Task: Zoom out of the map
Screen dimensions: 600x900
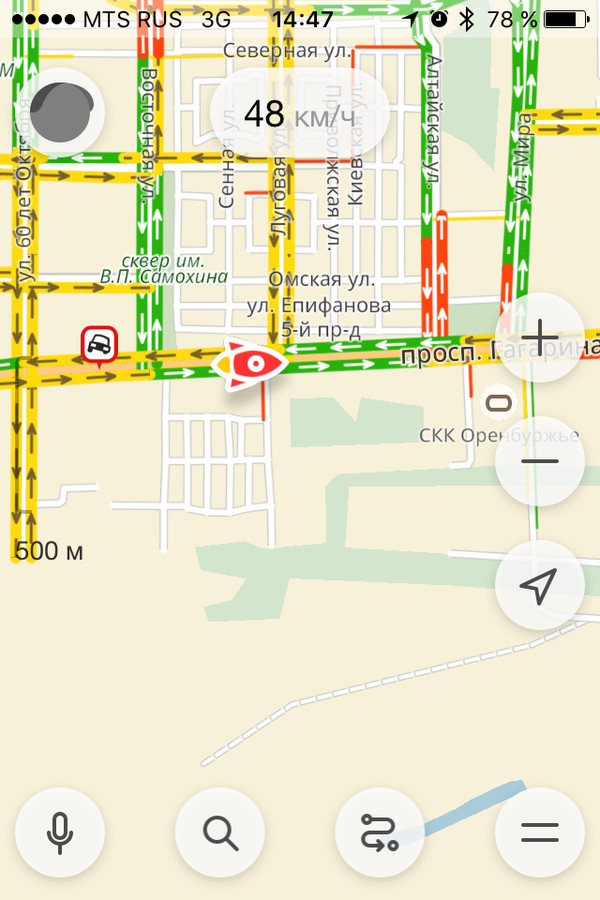Action: point(539,461)
